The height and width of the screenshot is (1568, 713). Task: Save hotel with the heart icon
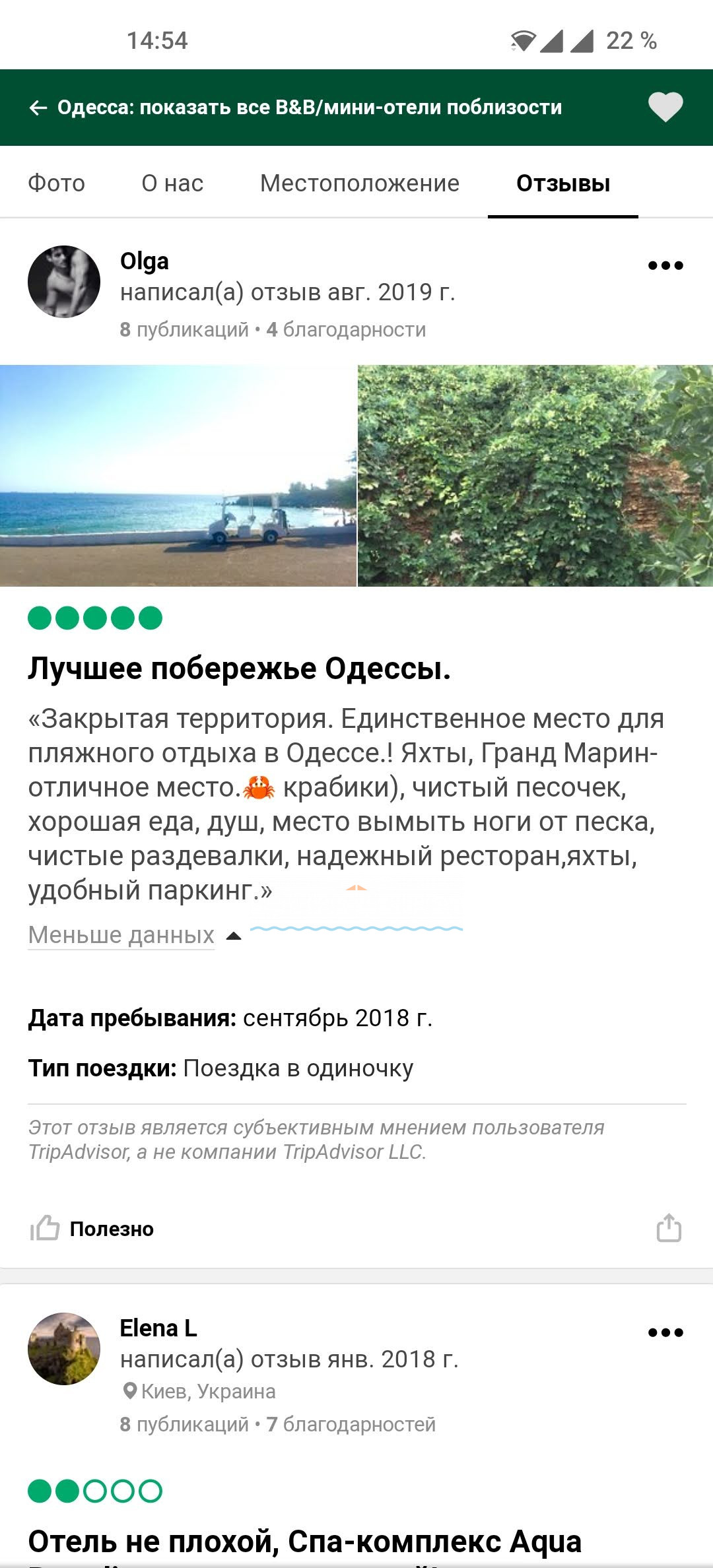pyautogui.click(x=665, y=107)
